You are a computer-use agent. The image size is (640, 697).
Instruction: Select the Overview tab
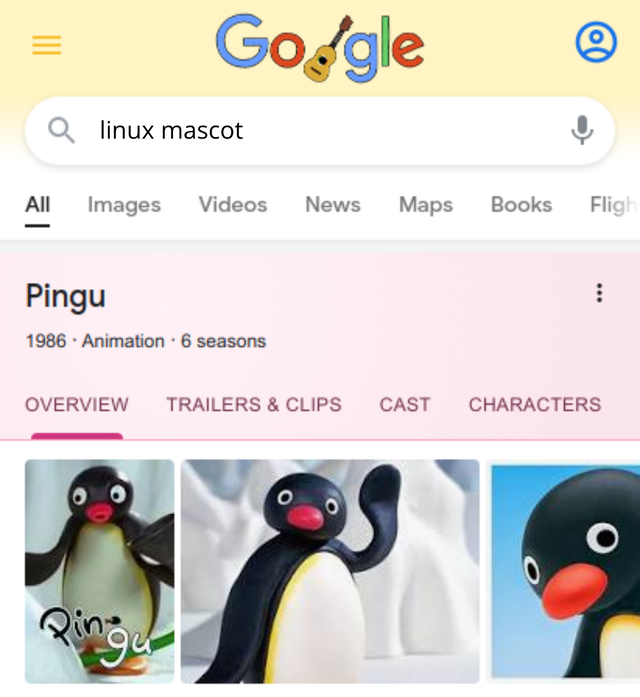[x=77, y=405]
